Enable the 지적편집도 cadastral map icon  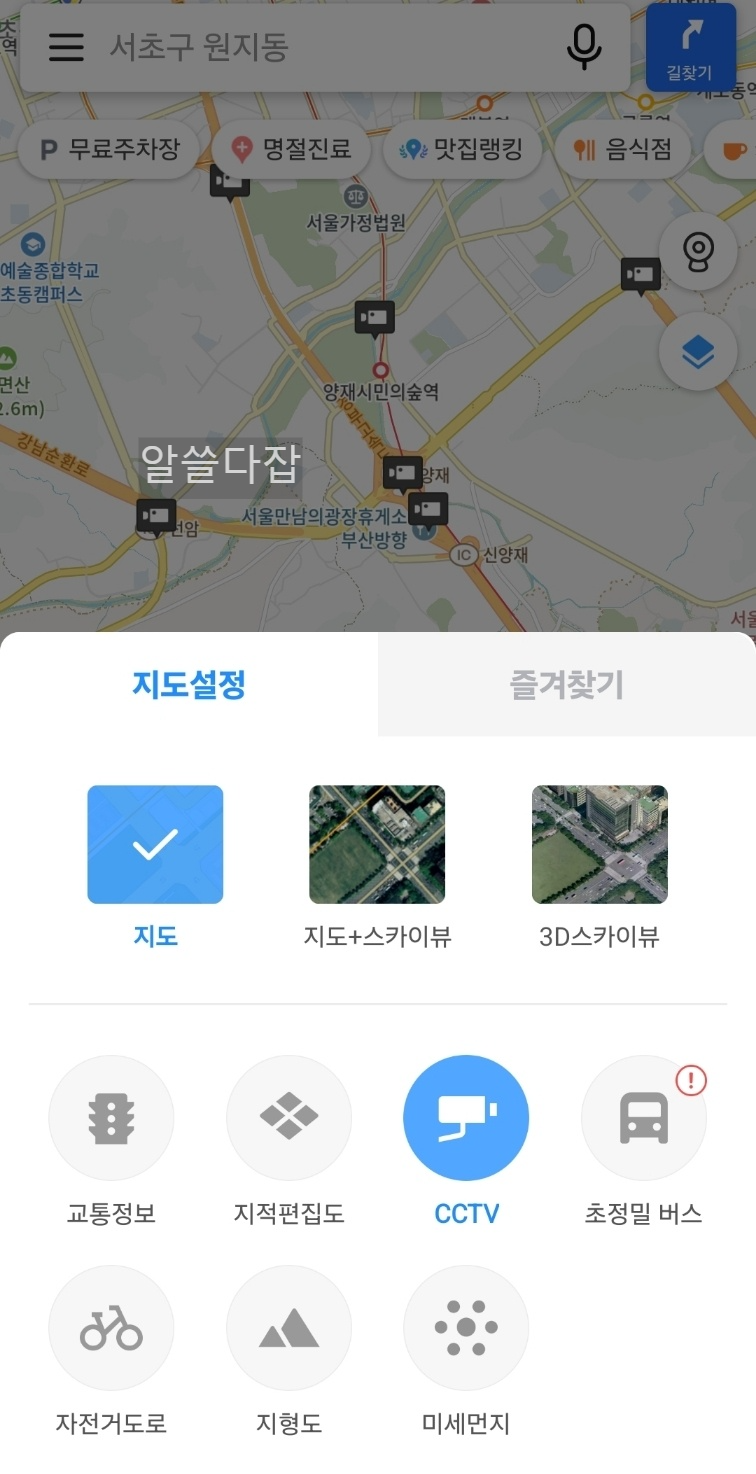289,1117
